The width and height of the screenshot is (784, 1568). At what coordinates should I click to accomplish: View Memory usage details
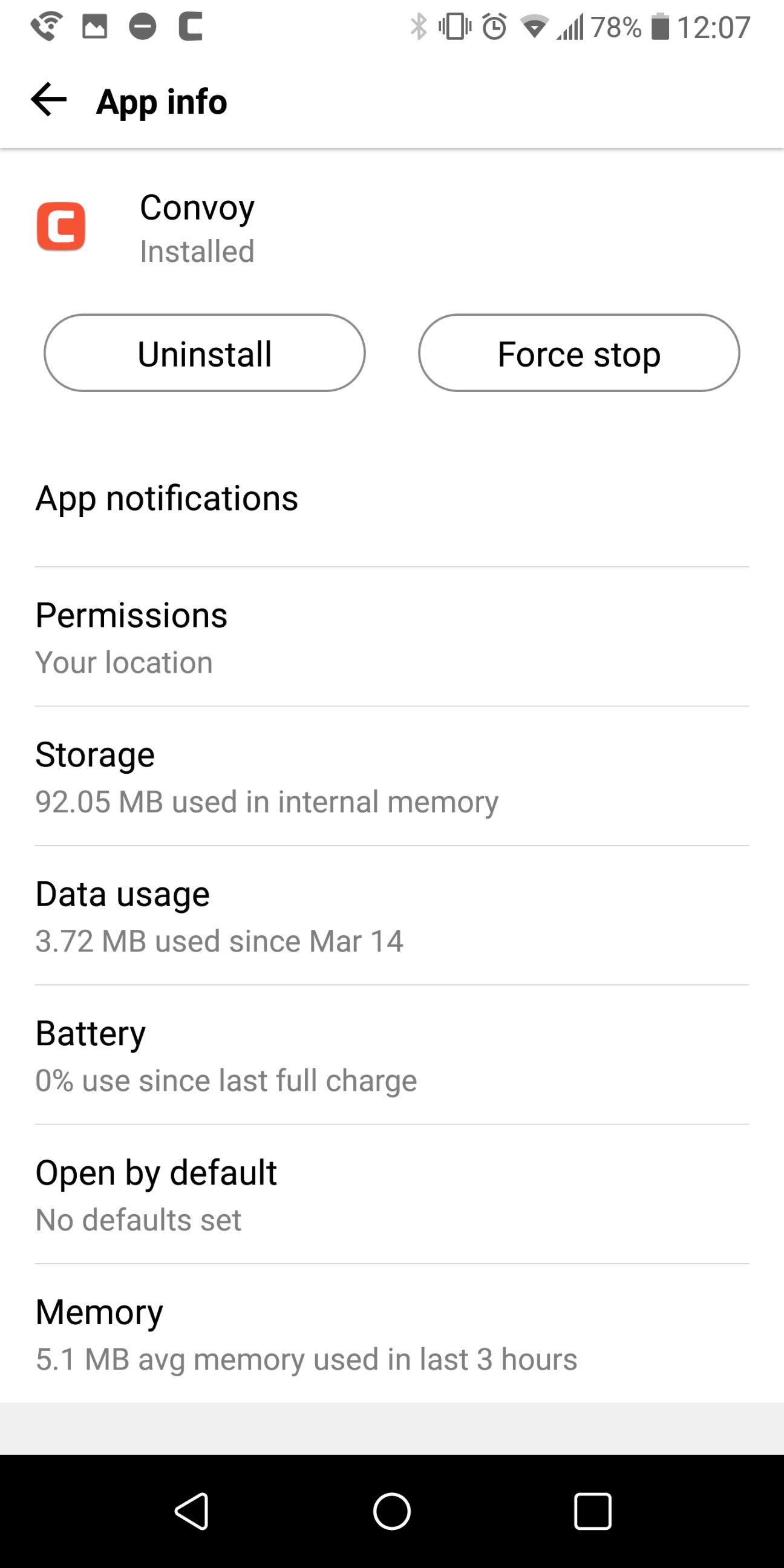click(392, 1334)
